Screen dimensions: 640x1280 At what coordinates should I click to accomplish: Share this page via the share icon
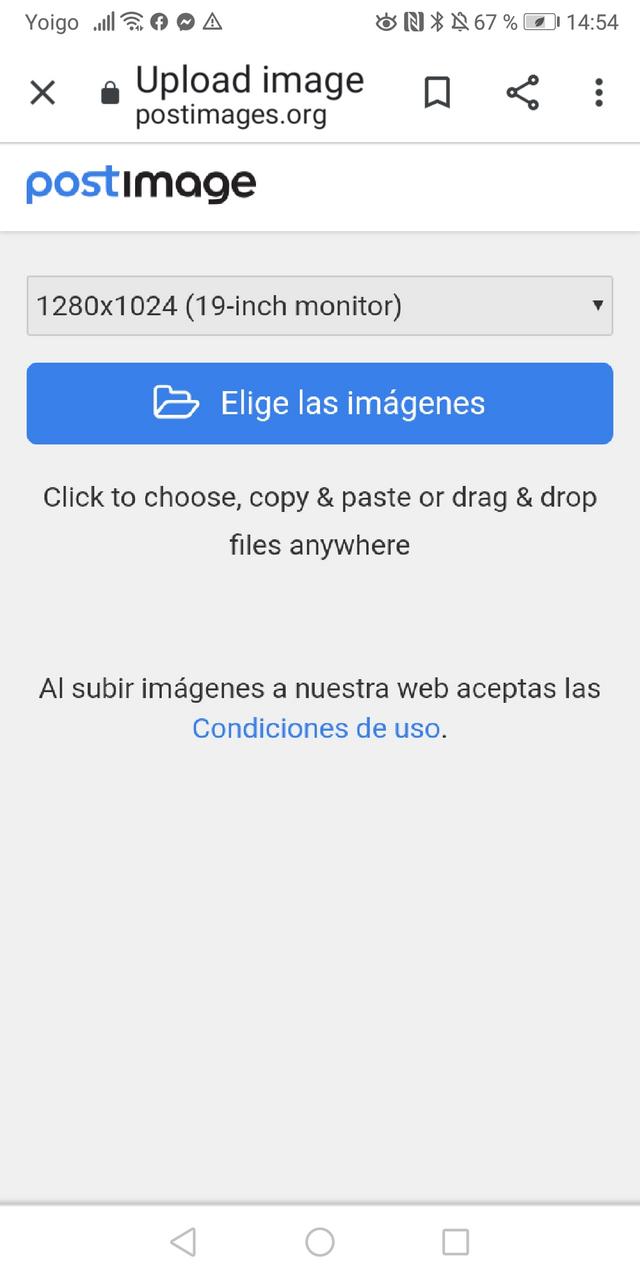522,93
